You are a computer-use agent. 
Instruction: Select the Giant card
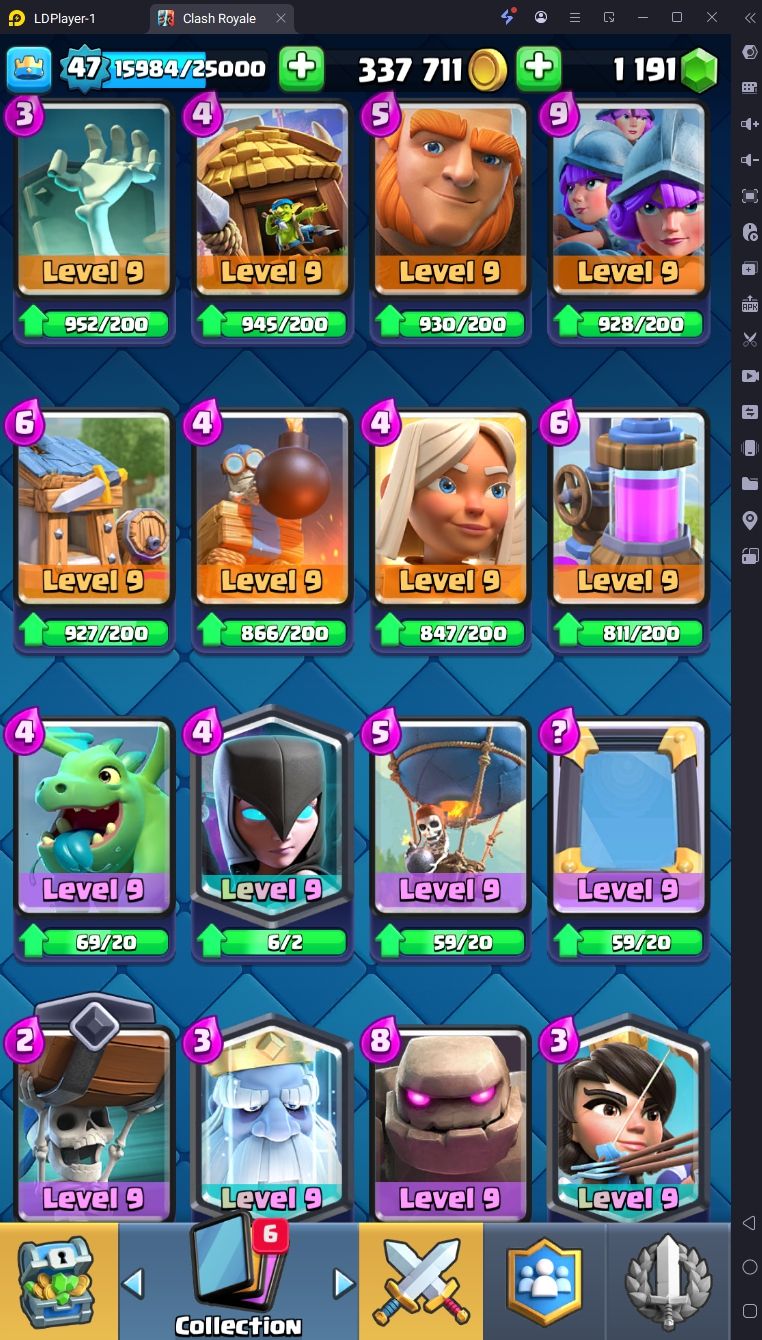tap(449, 200)
